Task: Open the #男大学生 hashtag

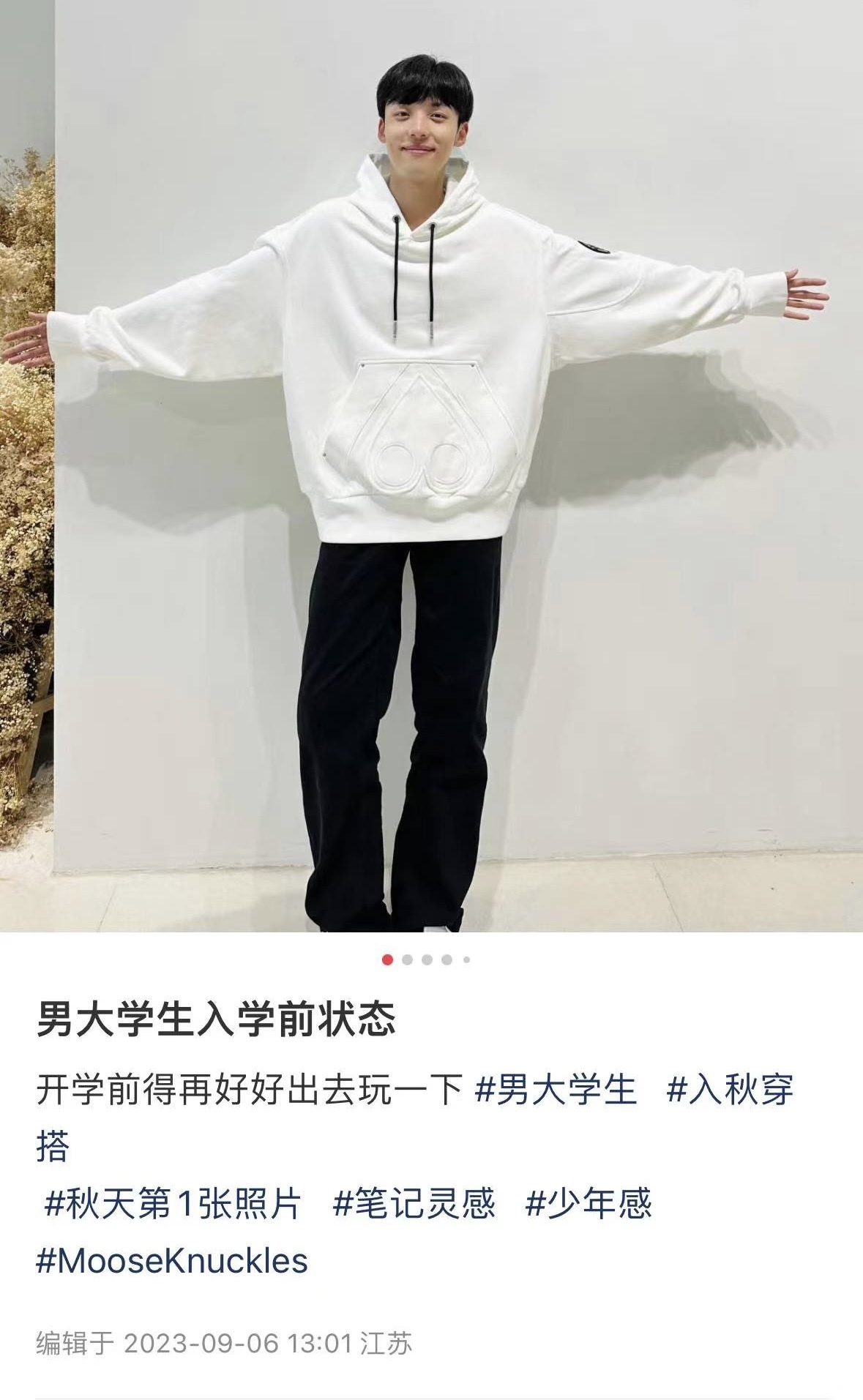Action: coord(556,1089)
